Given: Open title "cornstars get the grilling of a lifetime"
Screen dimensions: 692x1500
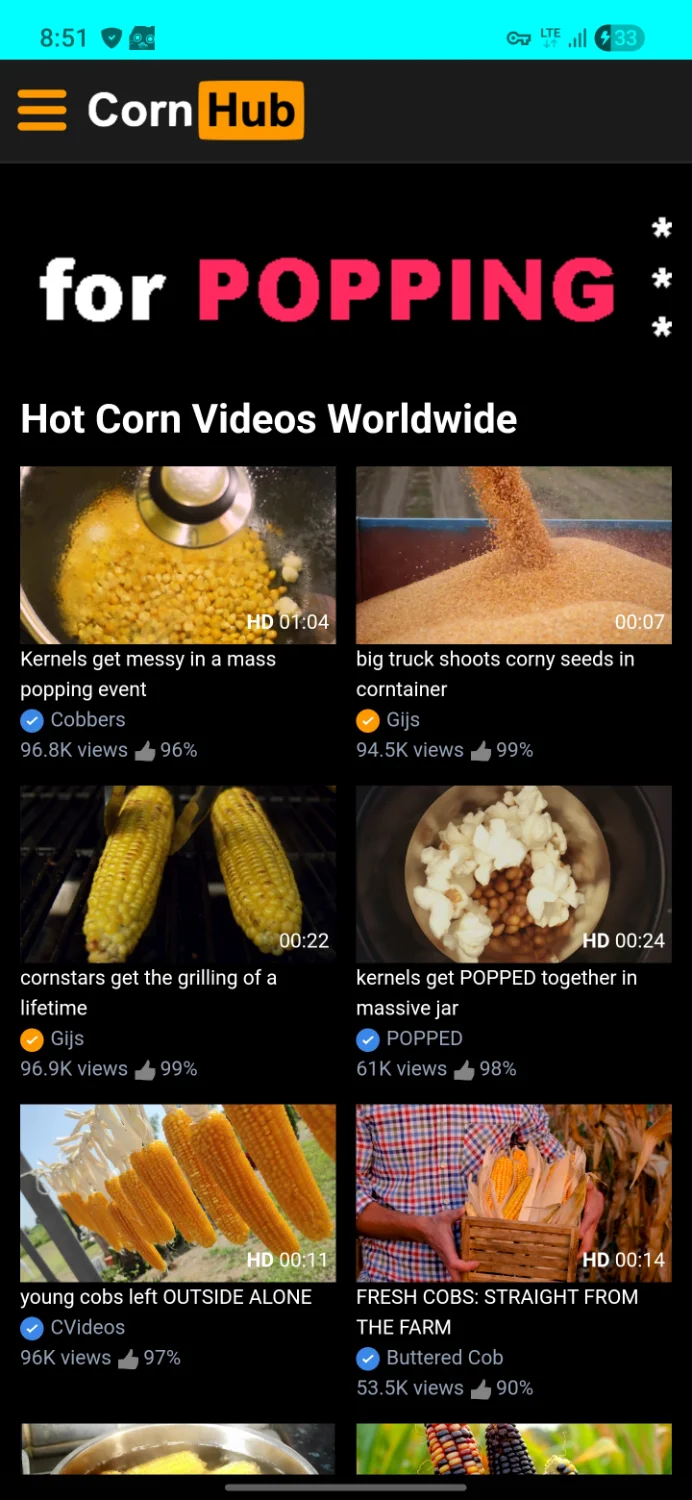Looking at the screenshot, I should coord(148,993).
